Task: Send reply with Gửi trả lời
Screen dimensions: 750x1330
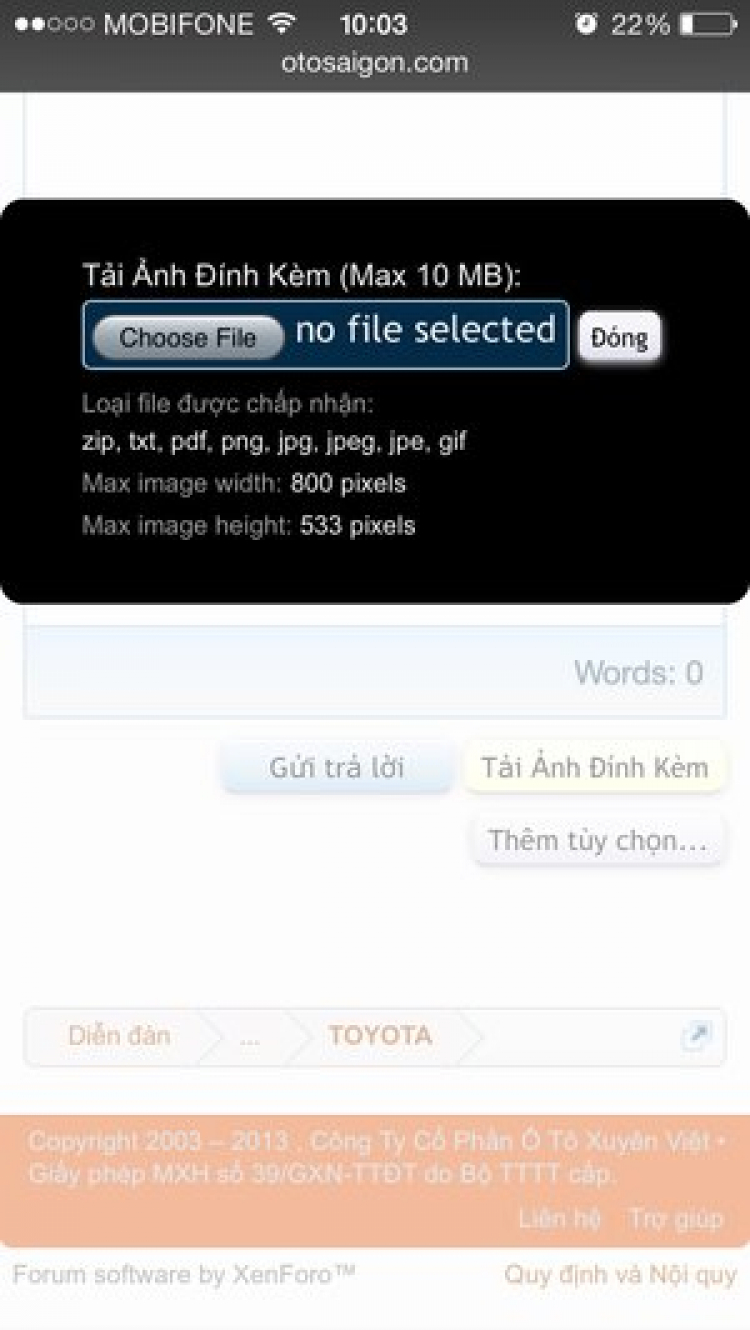Action: coord(337,768)
